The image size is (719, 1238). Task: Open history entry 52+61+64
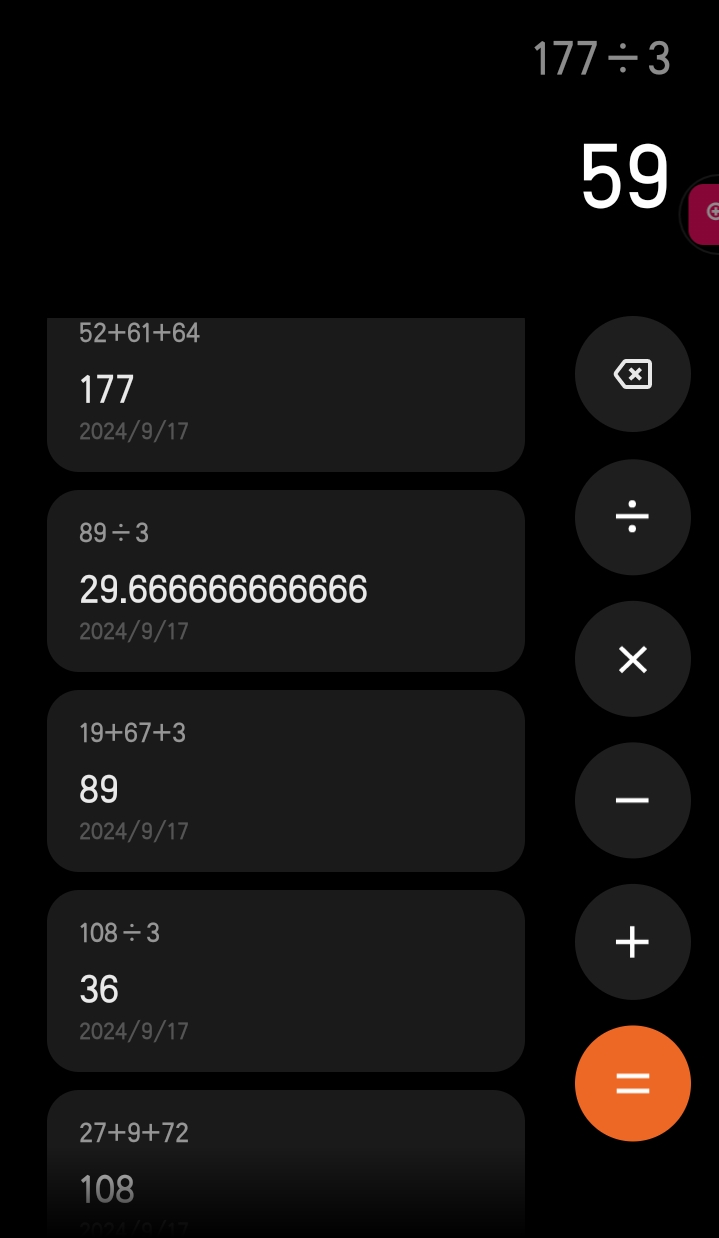pos(286,394)
